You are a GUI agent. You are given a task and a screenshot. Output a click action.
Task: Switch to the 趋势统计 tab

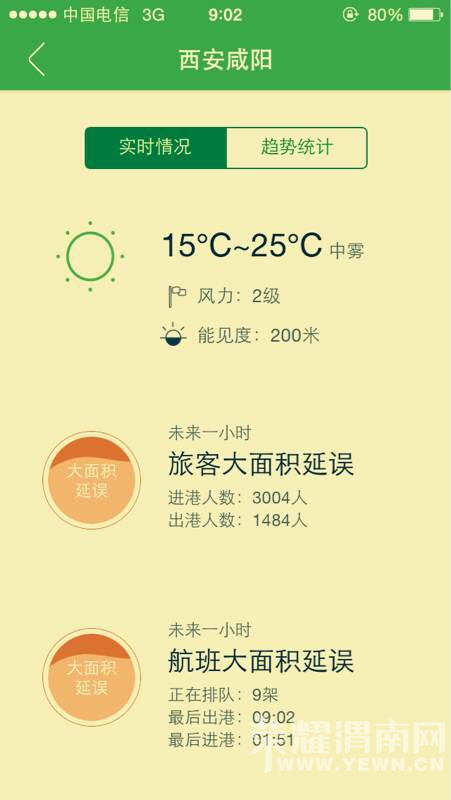[297, 147]
